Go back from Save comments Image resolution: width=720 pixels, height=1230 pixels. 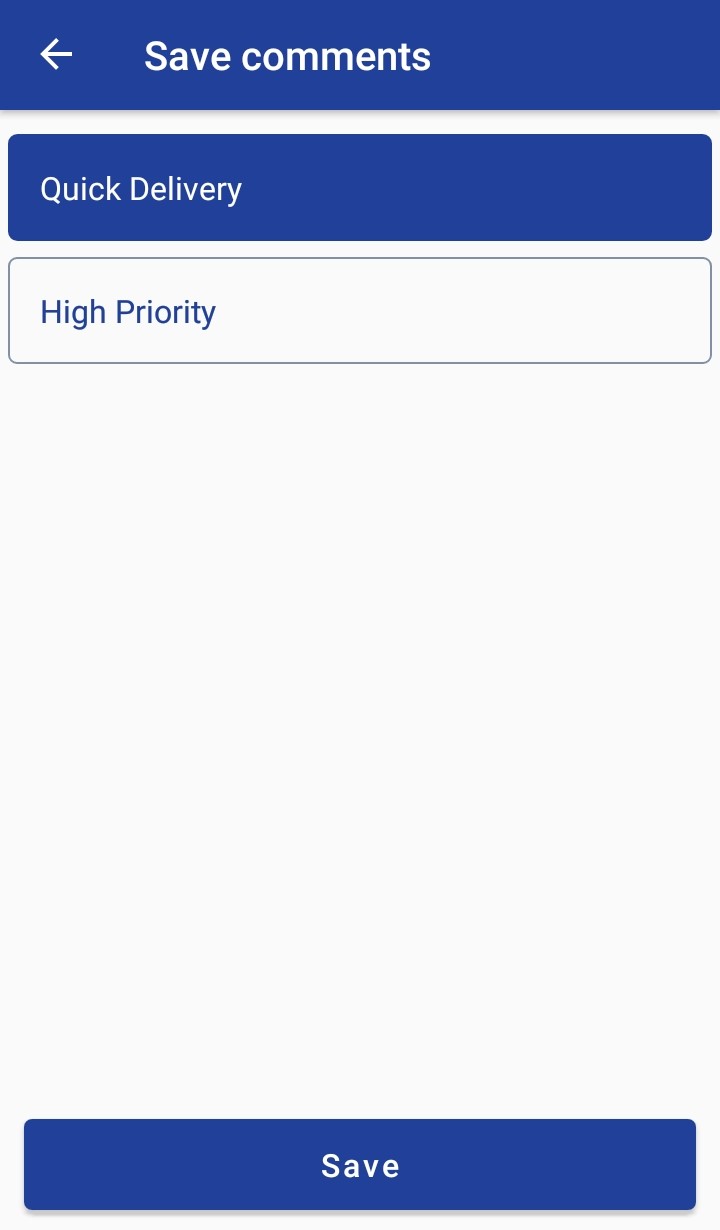56,55
